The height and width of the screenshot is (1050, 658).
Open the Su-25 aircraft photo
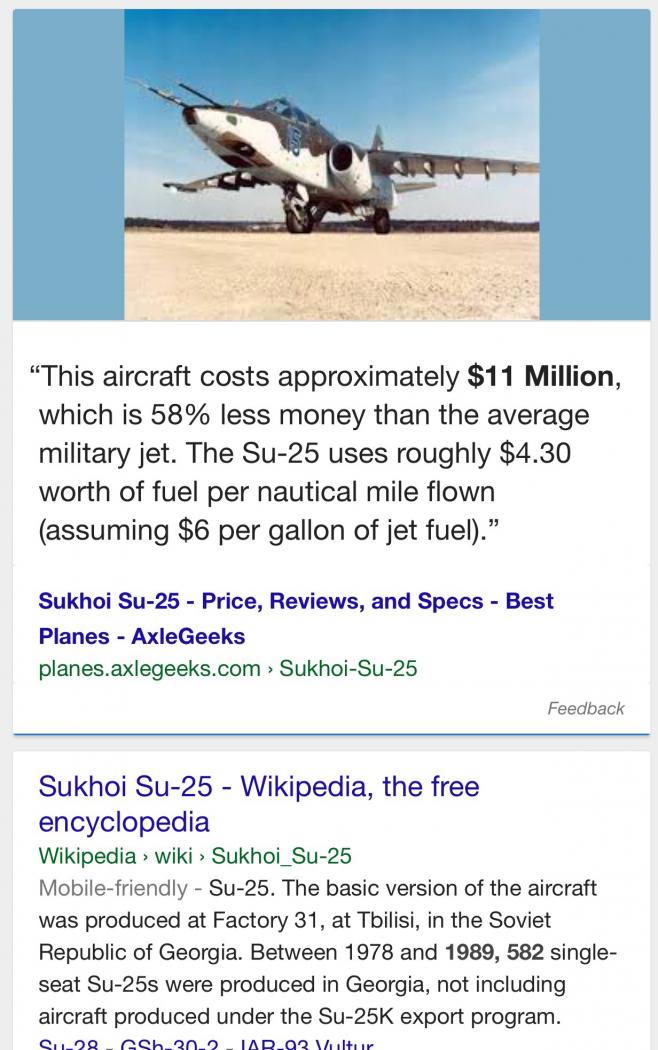point(331,164)
